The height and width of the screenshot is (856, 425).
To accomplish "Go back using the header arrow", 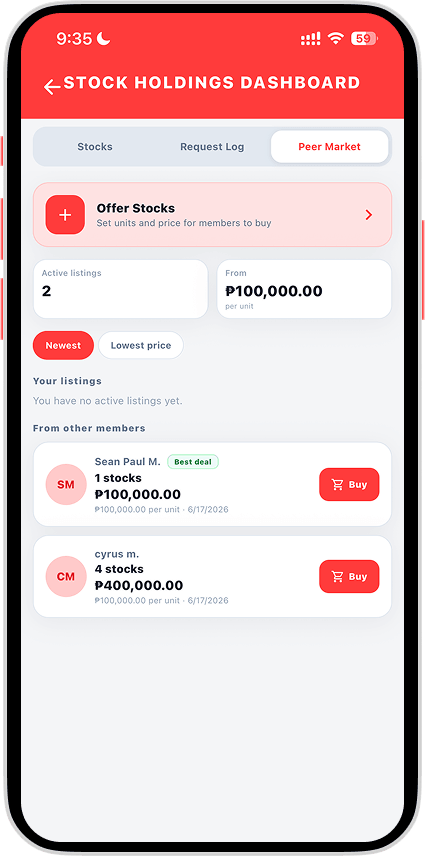I will [52, 86].
